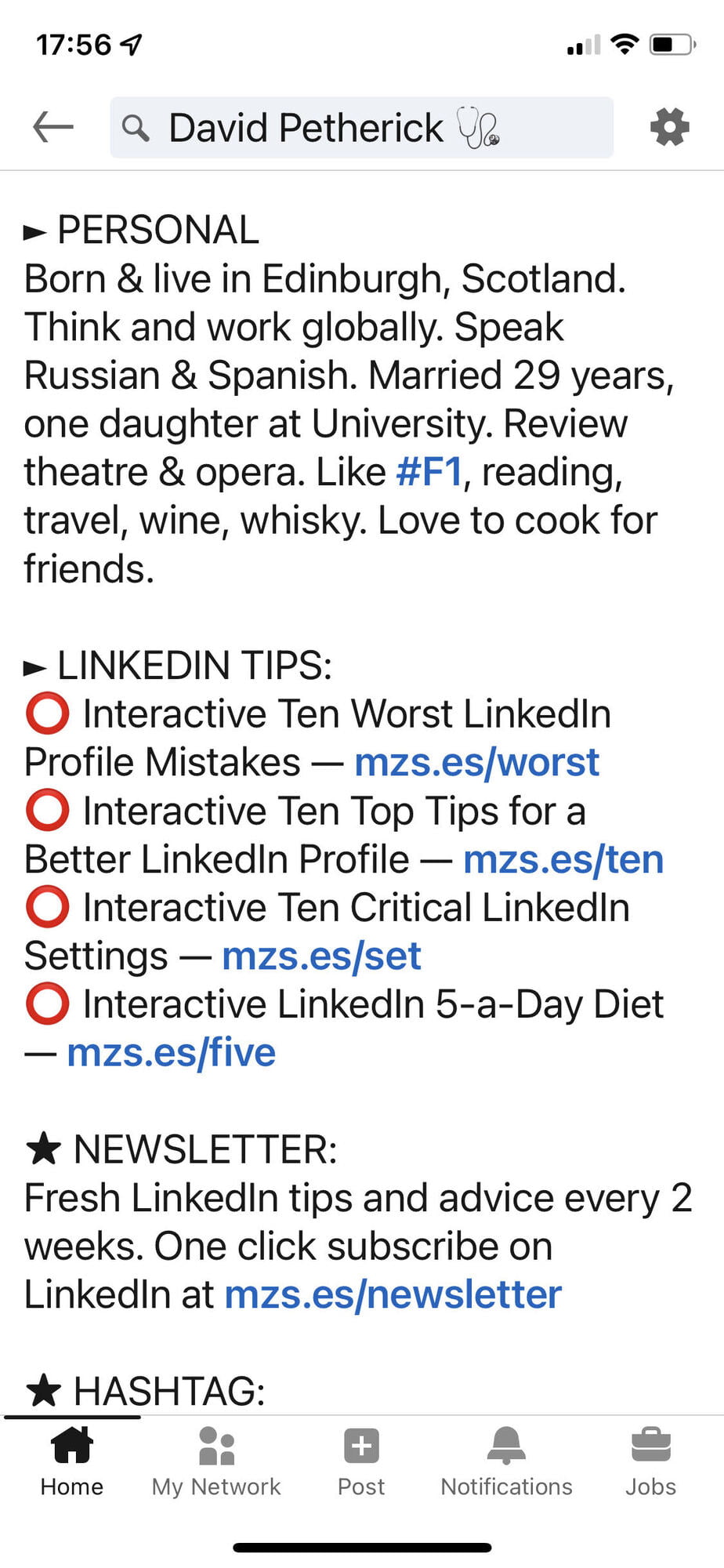Subscribe via the mzs.es/newsletter link

(x=393, y=1294)
